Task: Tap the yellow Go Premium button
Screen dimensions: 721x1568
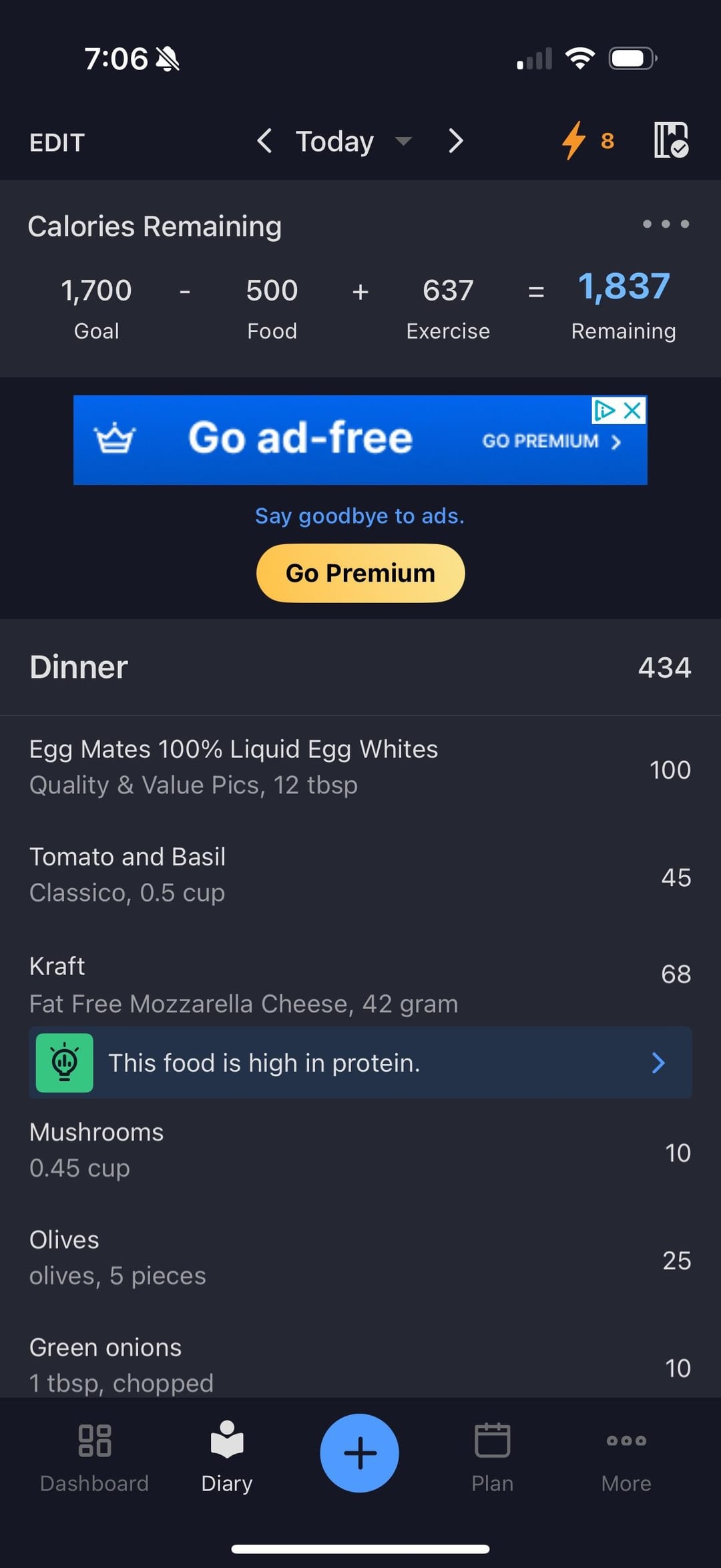Action: click(x=360, y=573)
